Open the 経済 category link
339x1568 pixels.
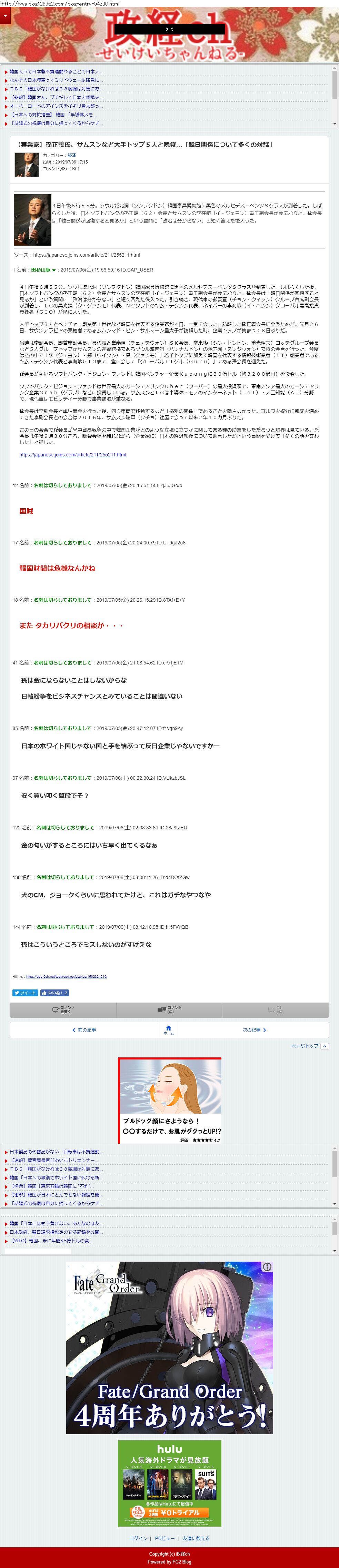[x=72, y=155]
